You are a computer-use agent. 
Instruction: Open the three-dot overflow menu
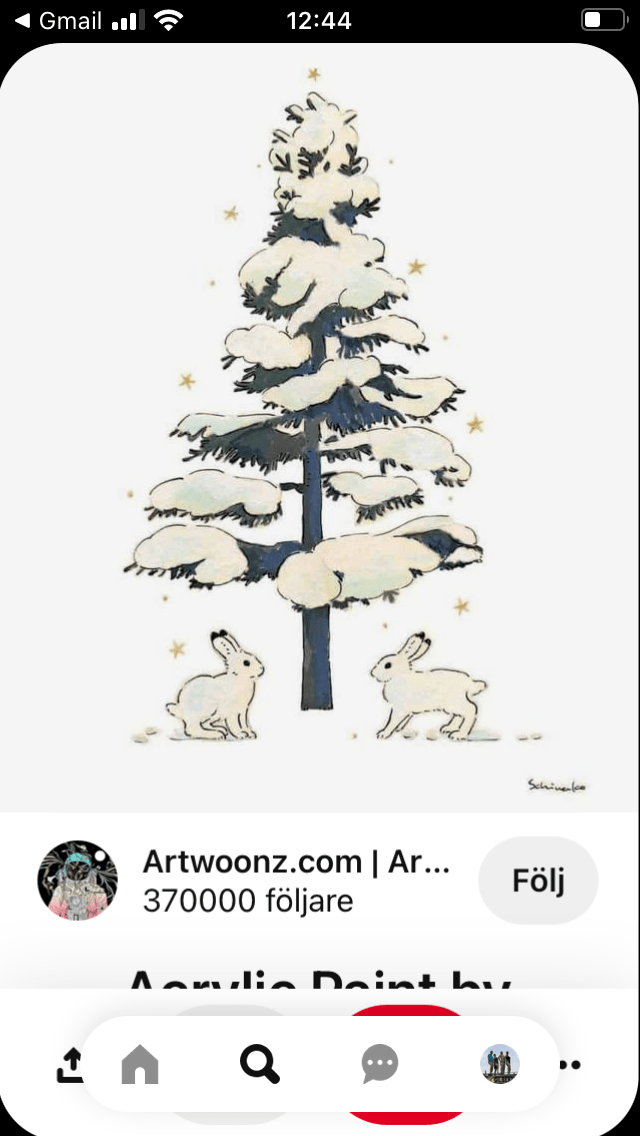[x=570, y=1064]
